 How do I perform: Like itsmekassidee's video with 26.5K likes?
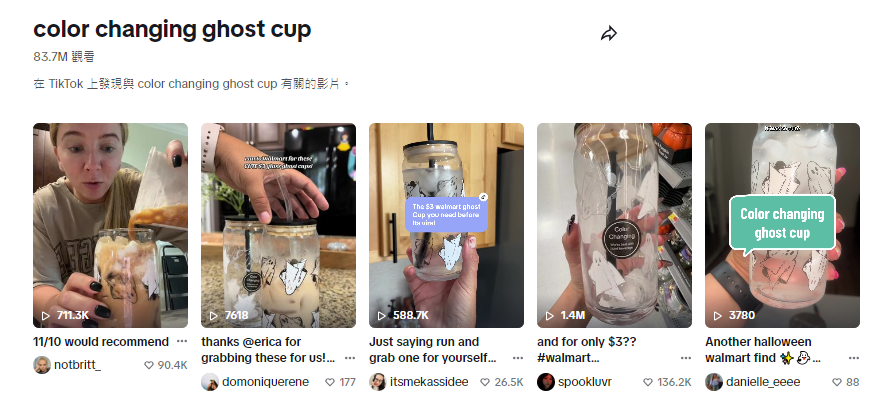click(486, 382)
